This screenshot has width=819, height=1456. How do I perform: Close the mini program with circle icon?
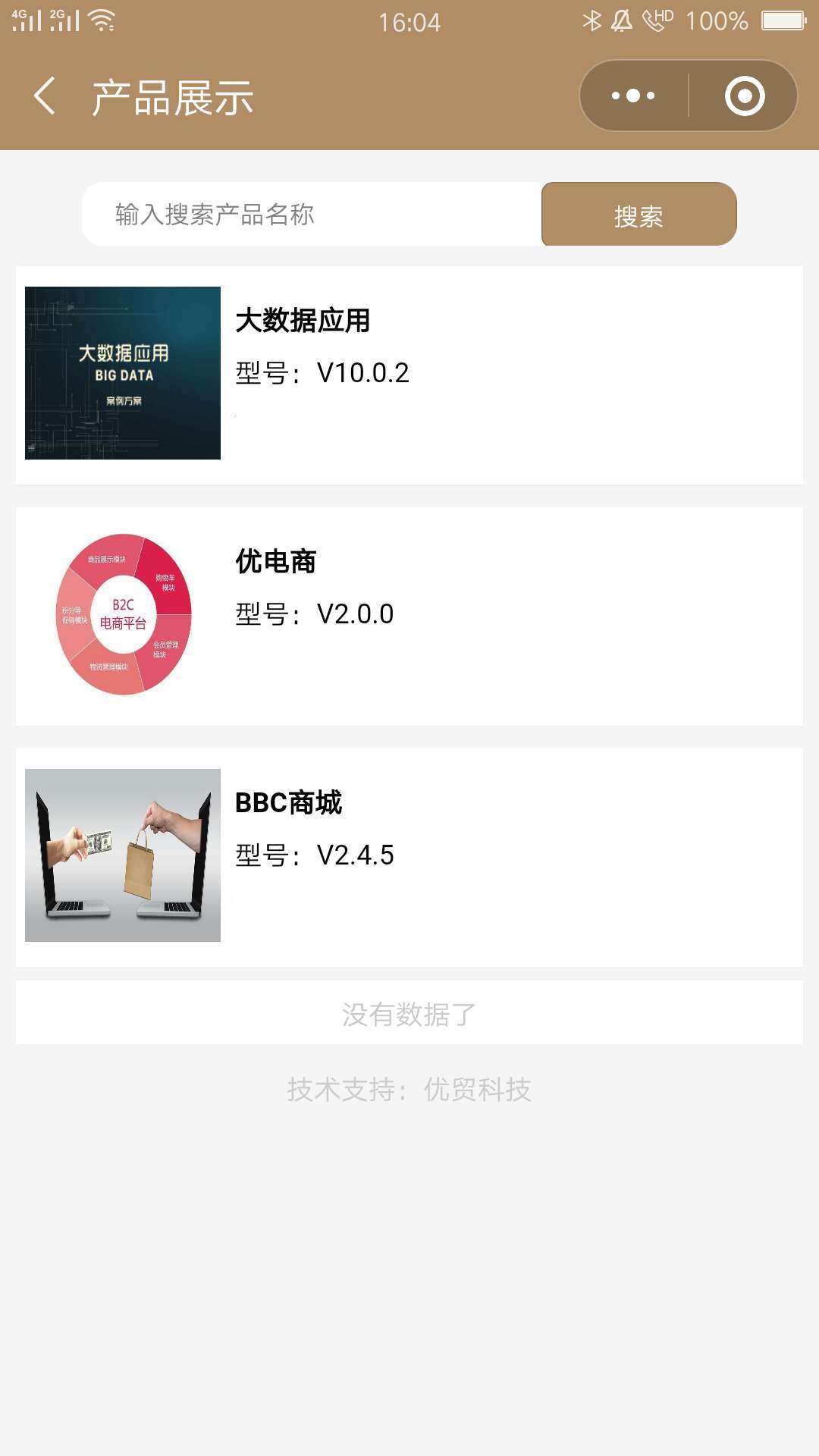coord(744,96)
